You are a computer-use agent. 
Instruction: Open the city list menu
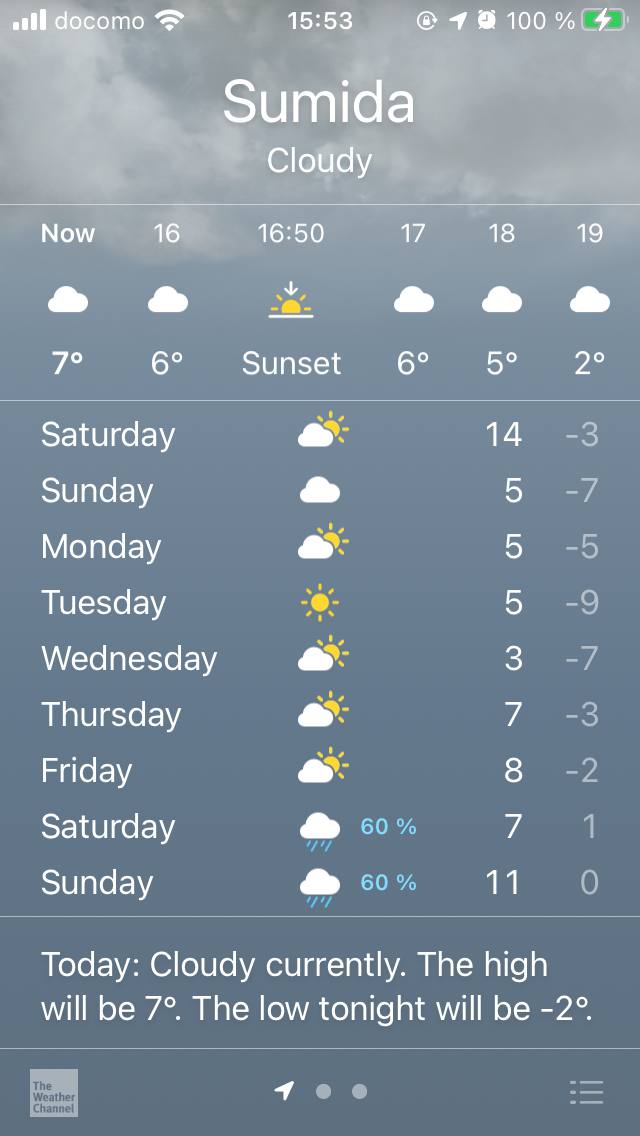click(586, 1092)
